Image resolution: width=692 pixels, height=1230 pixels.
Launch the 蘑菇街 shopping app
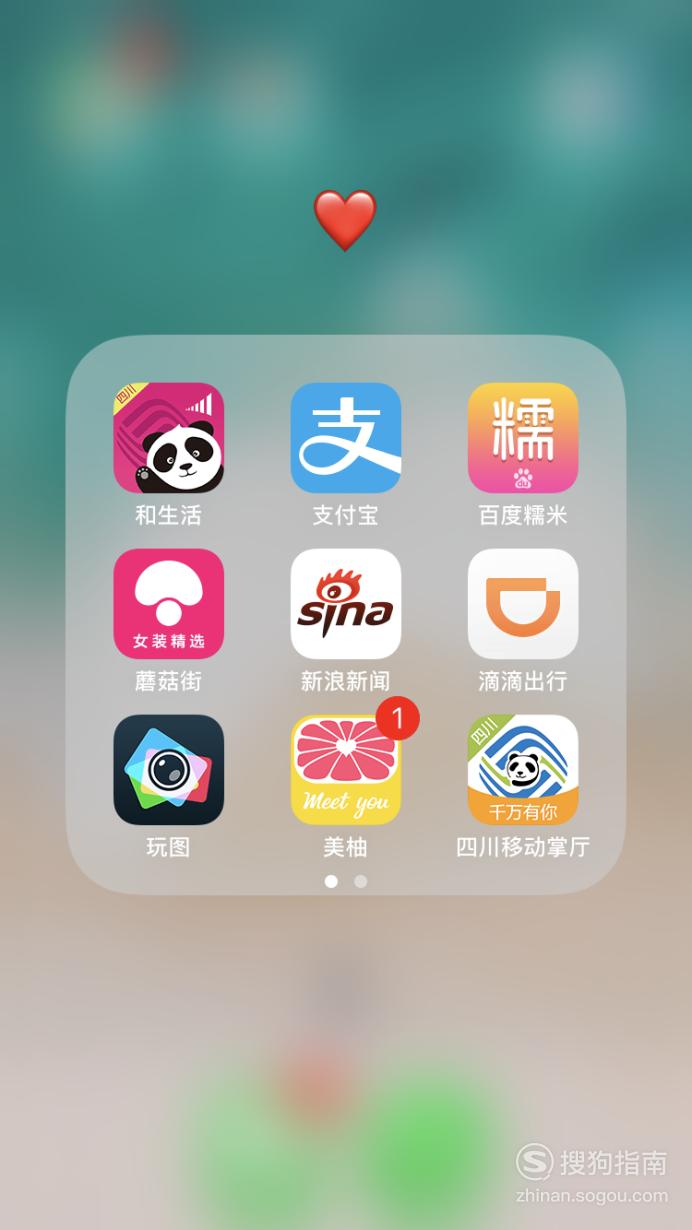click(168, 604)
